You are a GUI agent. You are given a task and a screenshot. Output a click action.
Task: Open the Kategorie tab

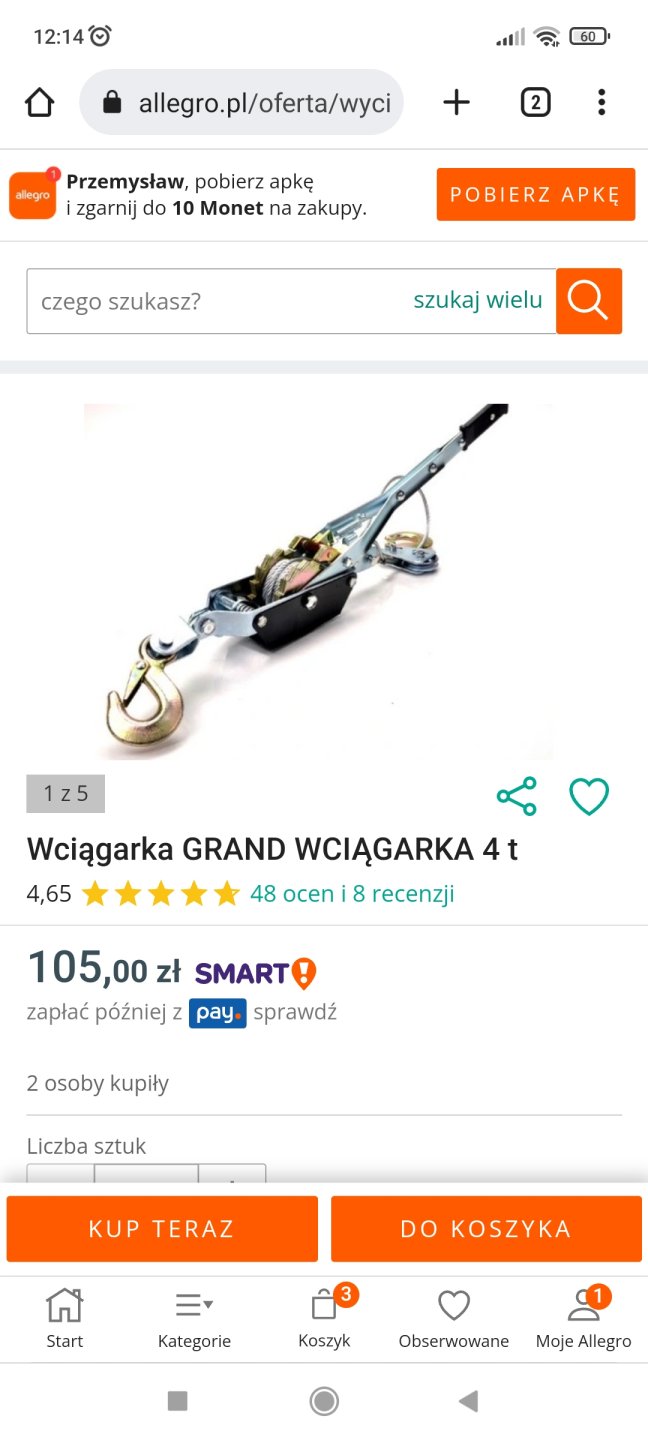tap(194, 1319)
